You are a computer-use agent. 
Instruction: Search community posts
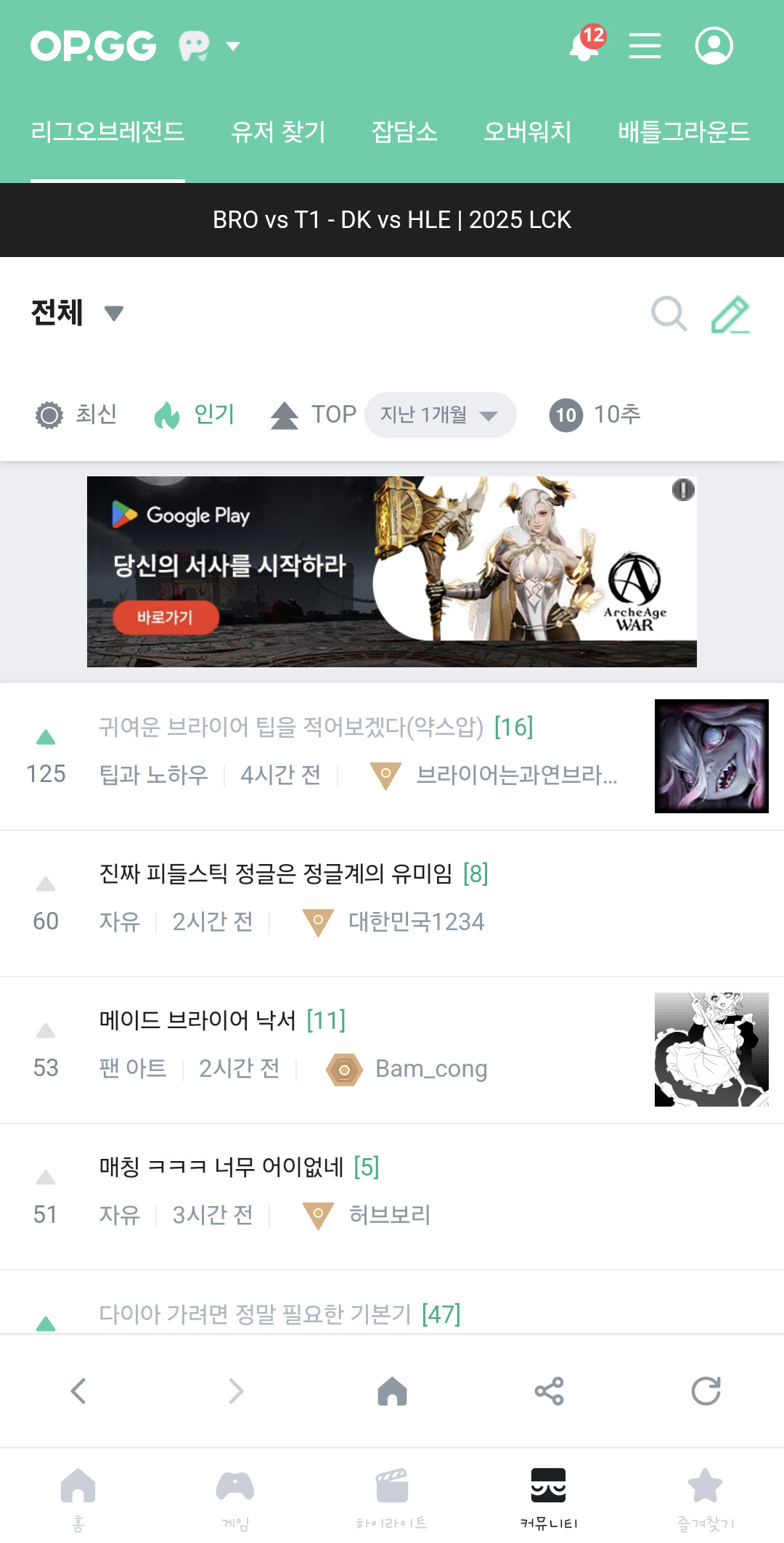click(x=669, y=314)
